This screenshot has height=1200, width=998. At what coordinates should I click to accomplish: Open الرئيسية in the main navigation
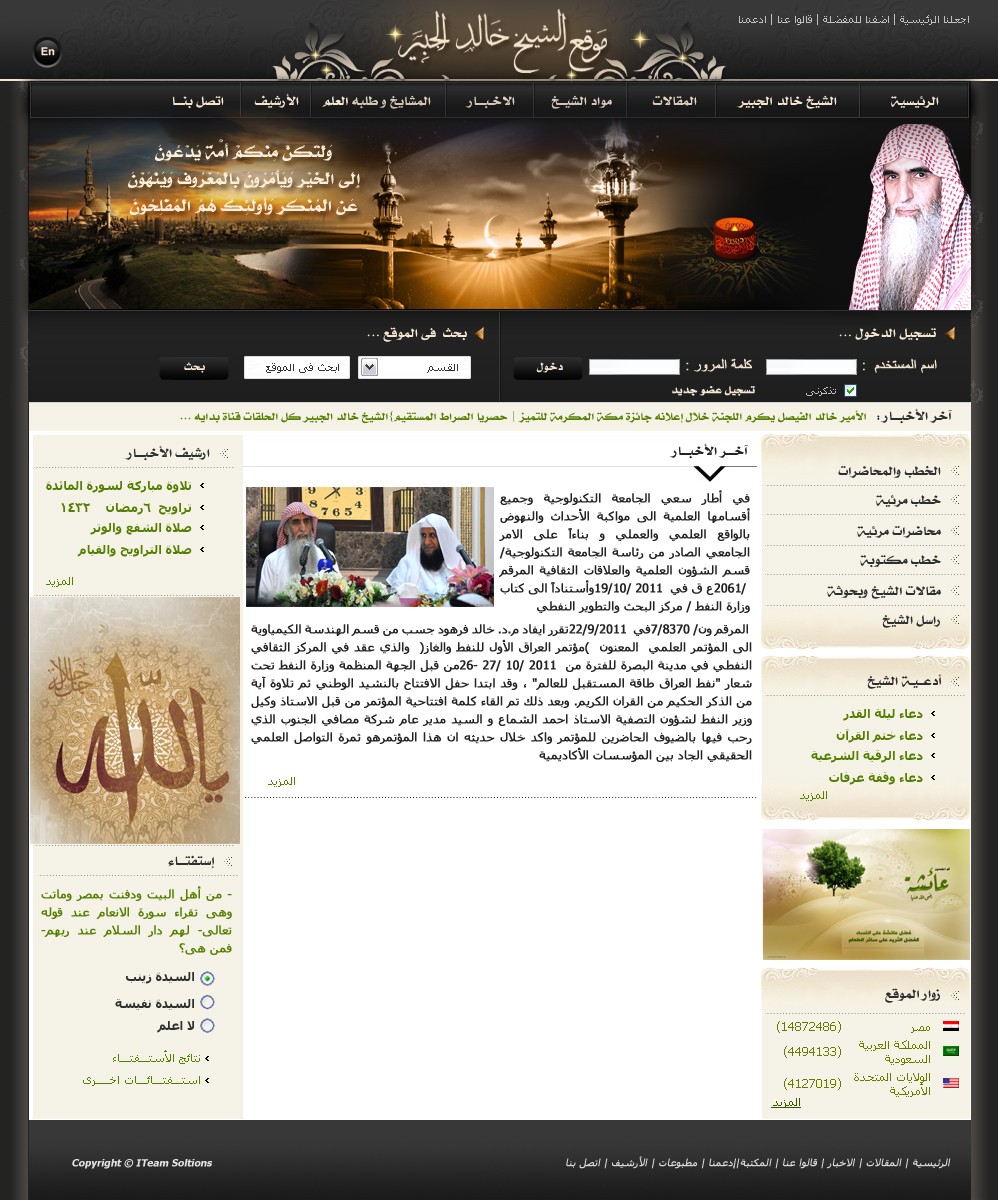(914, 101)
